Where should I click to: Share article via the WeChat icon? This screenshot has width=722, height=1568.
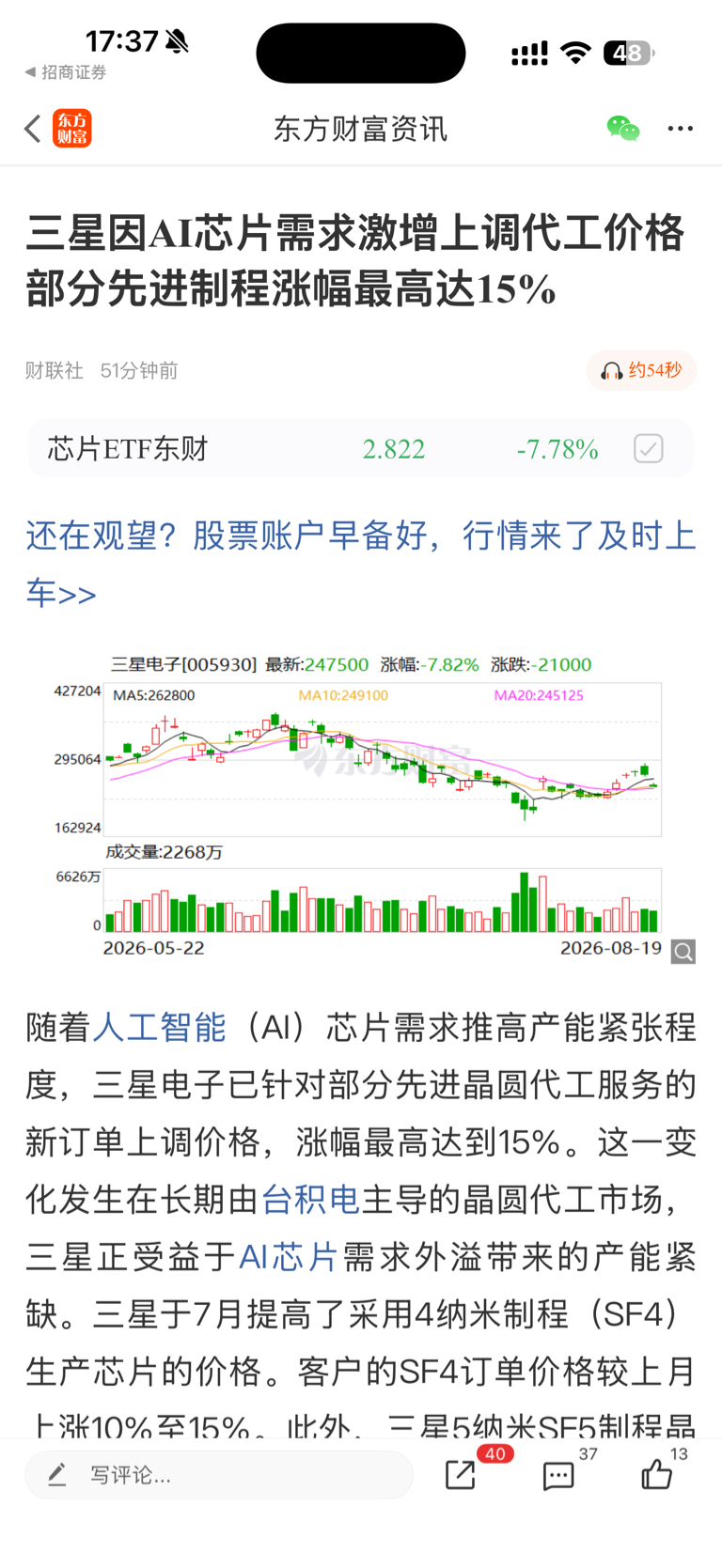click(622, 129)
